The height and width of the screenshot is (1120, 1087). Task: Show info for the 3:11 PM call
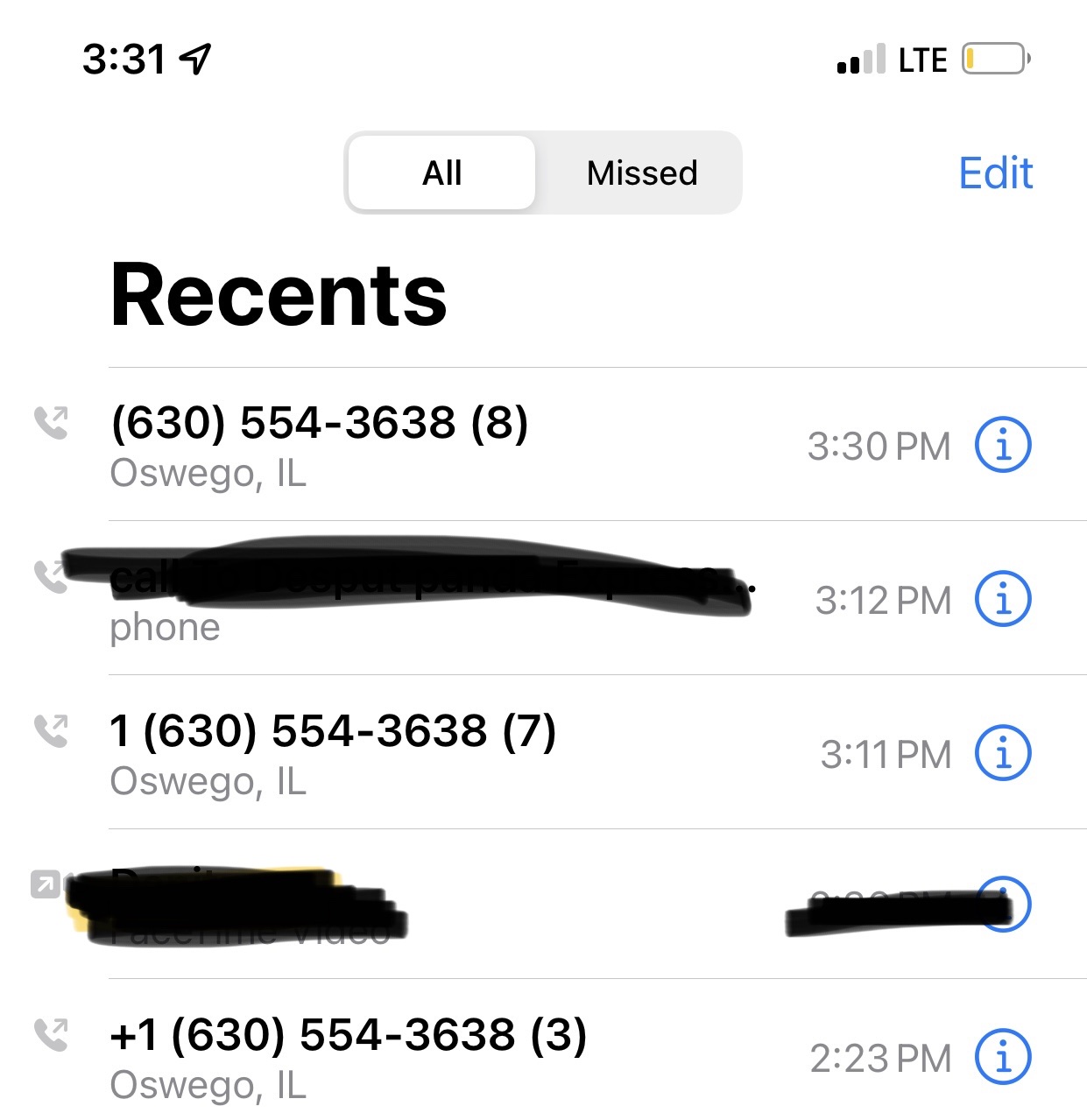[1003, 753]
